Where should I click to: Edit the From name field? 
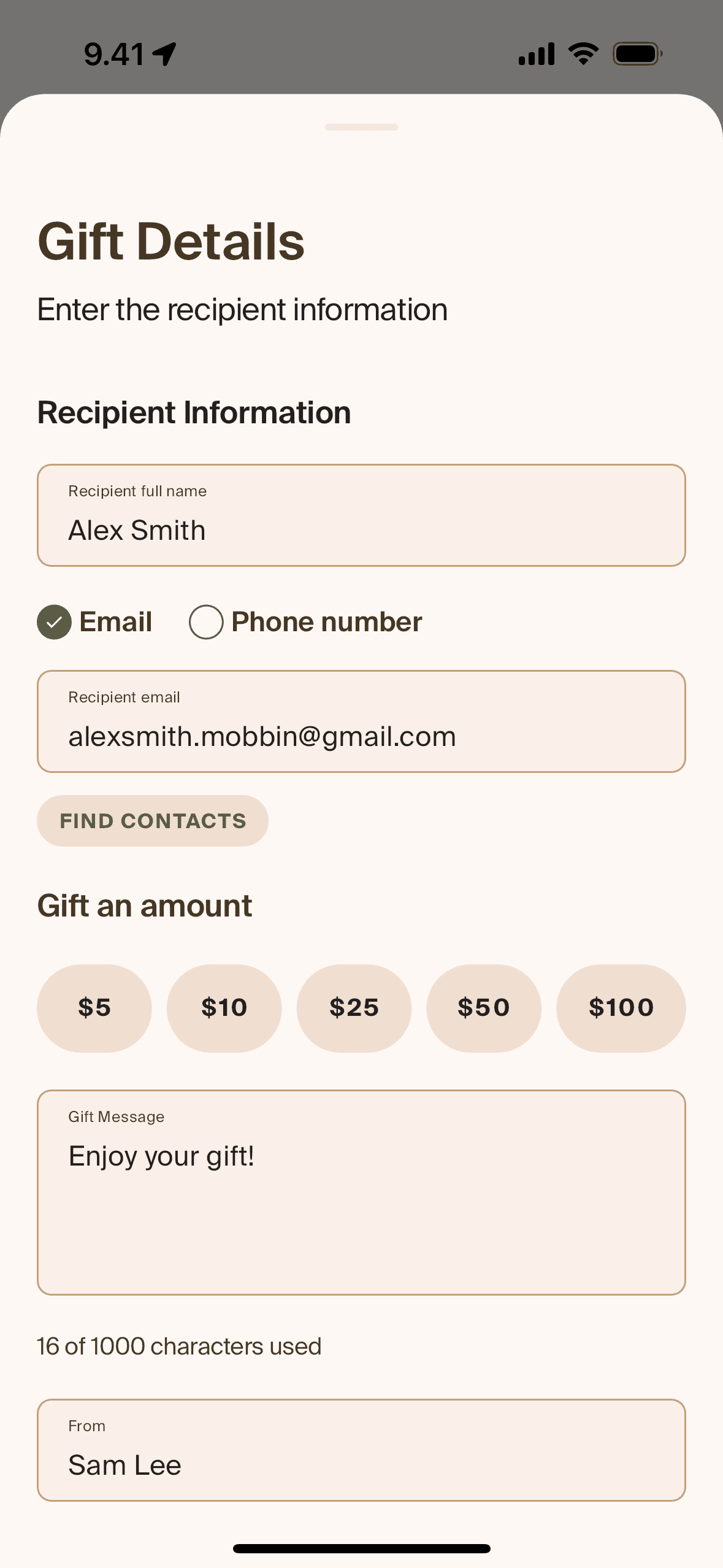pos(361,1450)
